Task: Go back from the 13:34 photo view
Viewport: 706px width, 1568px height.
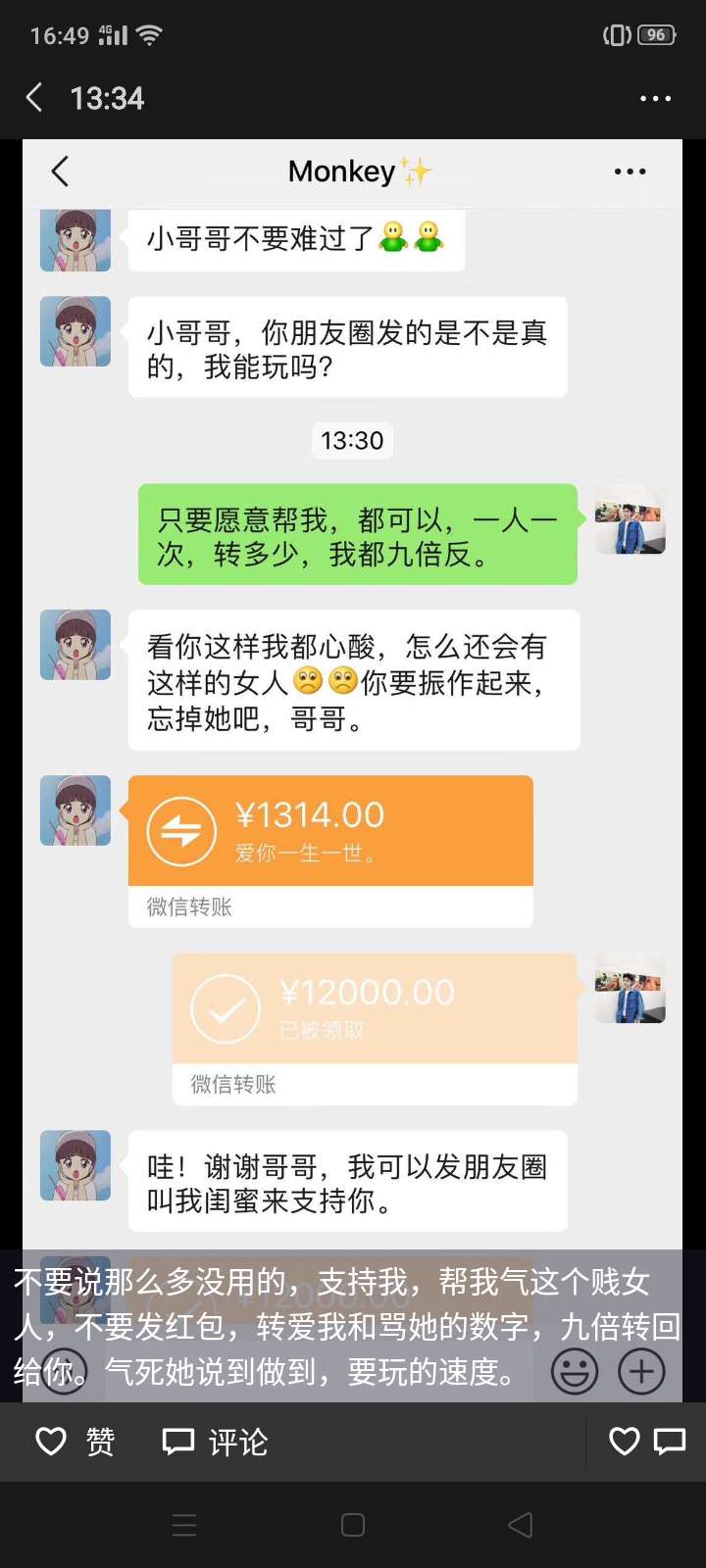Action: (x=34, y=98)
